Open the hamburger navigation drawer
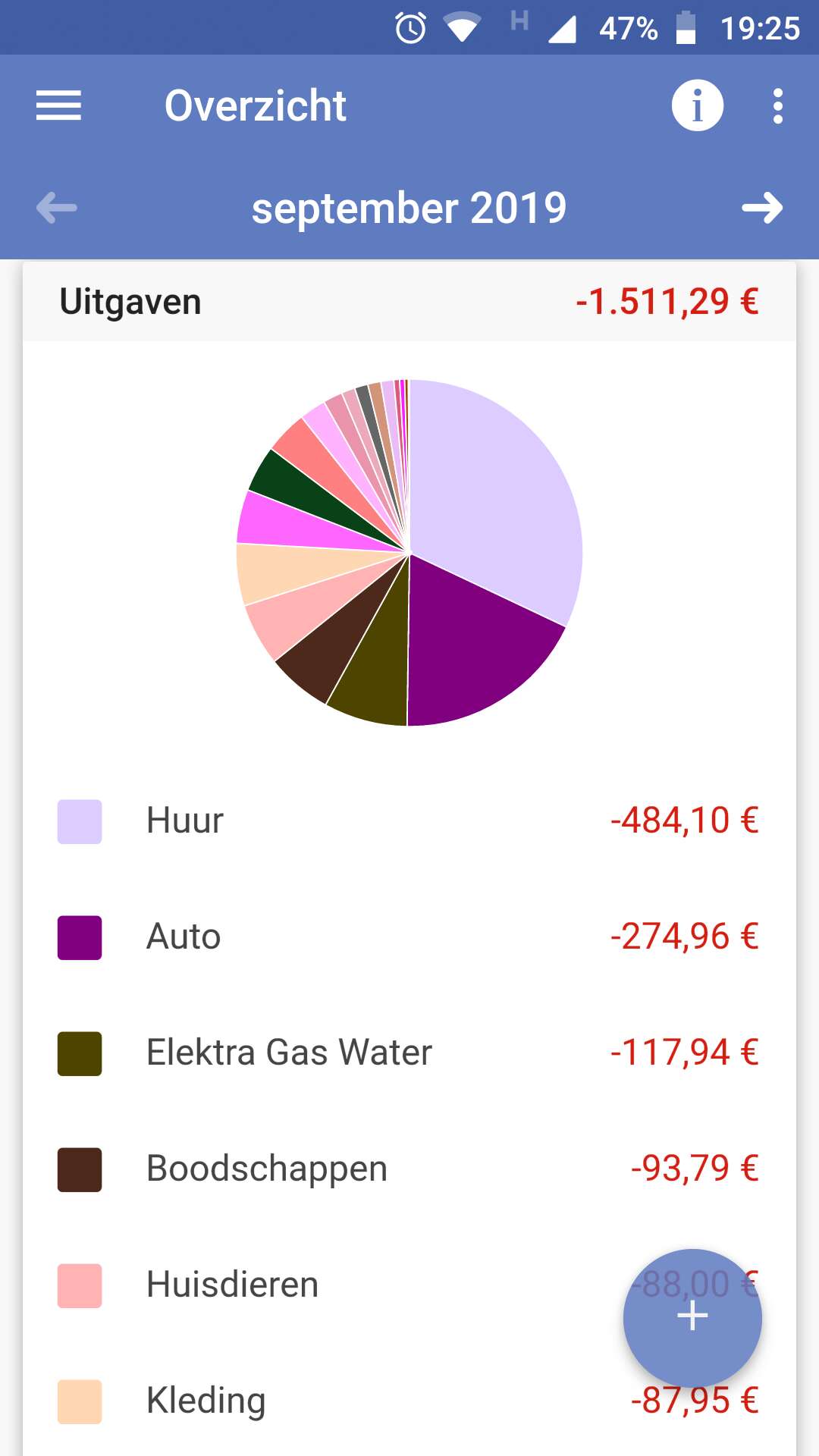Image resolution: width=819 pixels, height=1456 pixels. point(58,105)
